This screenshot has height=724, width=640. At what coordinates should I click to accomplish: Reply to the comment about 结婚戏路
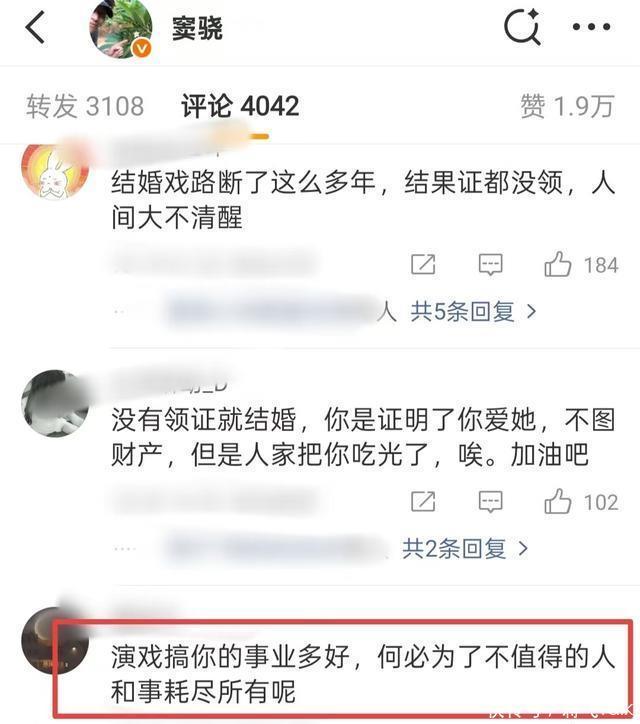click(x=490, y=265)
